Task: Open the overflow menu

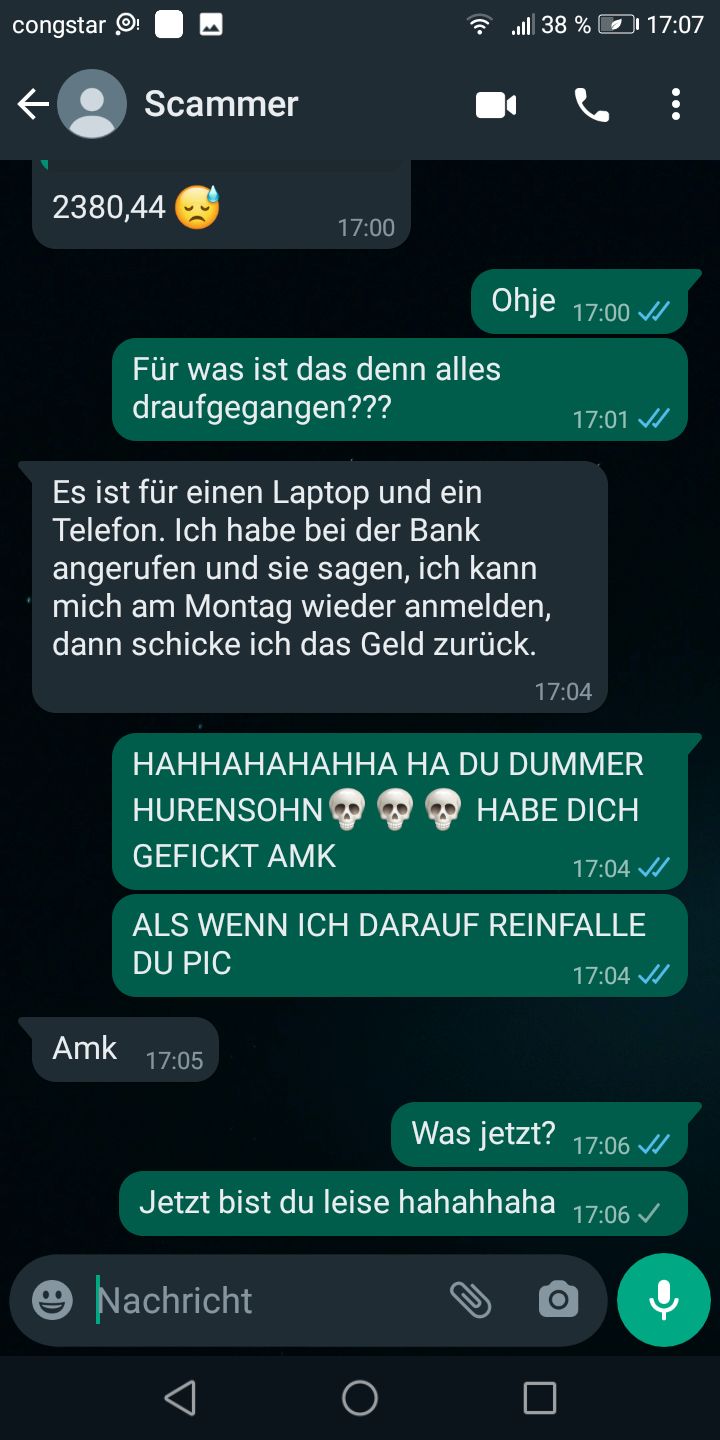Action: [x=676, y=105]
